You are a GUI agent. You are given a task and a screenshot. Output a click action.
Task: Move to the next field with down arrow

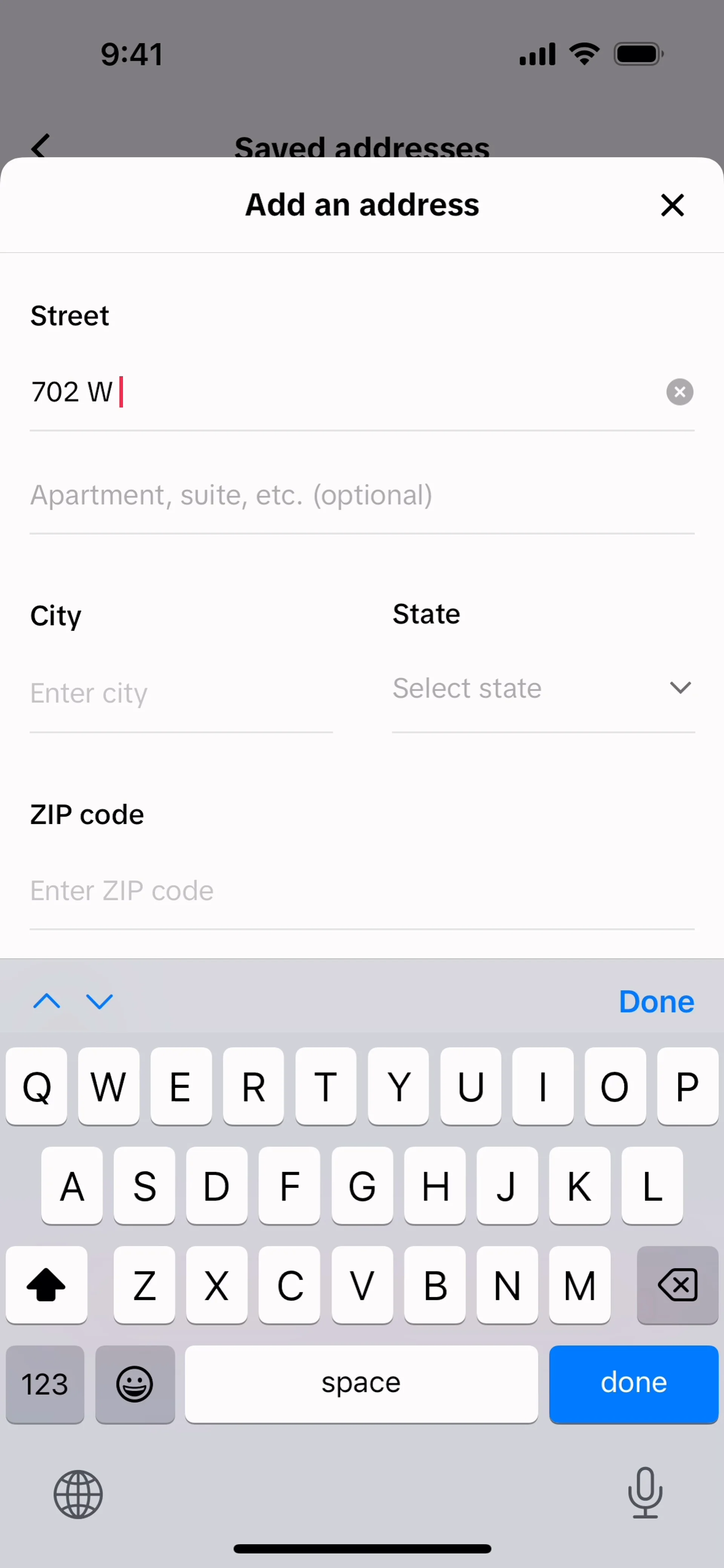pyautogui.click(x=99, y=1002)
